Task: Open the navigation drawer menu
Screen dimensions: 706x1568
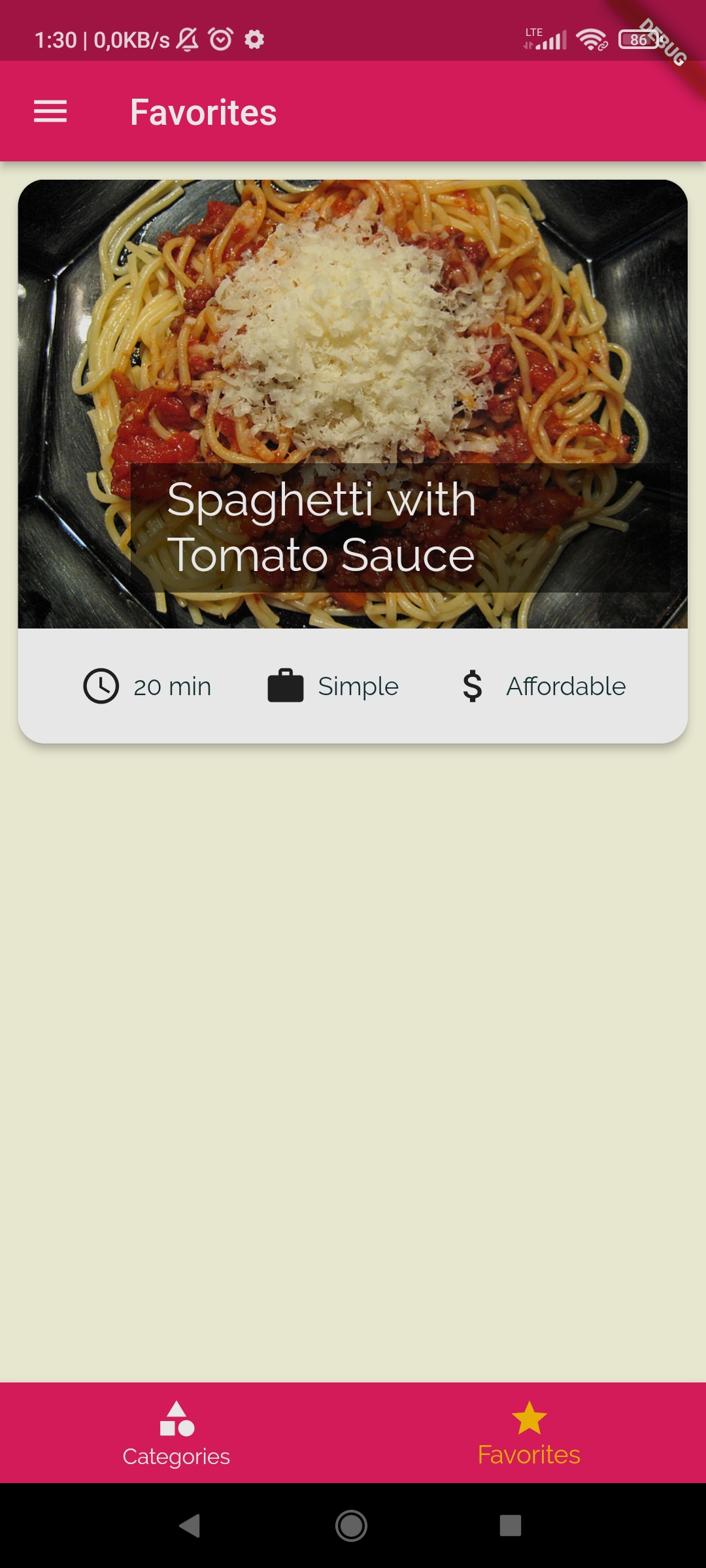Action: pos(50,112)
